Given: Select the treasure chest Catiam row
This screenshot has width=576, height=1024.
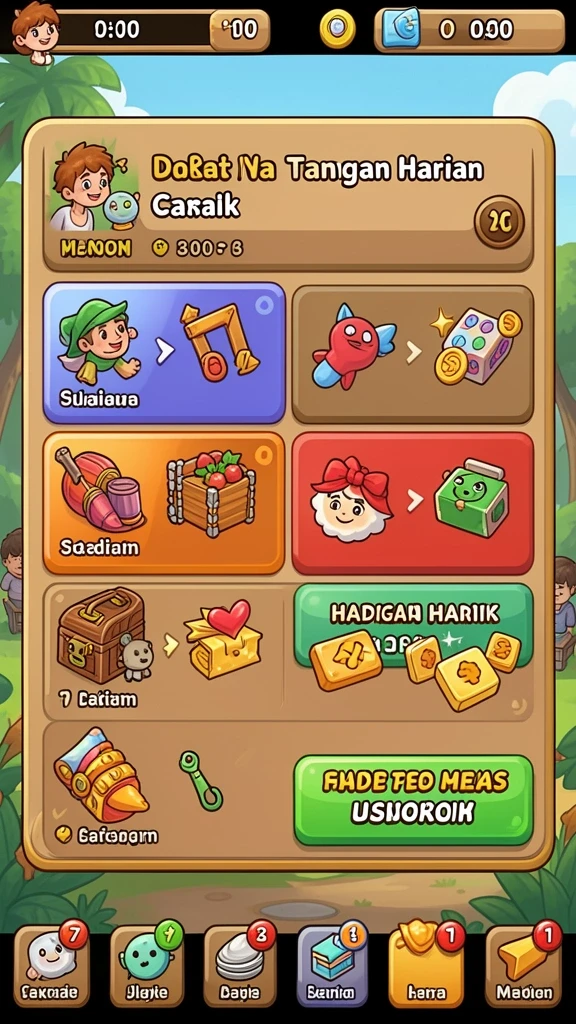Looking at the screenshot, I should 164,651.
